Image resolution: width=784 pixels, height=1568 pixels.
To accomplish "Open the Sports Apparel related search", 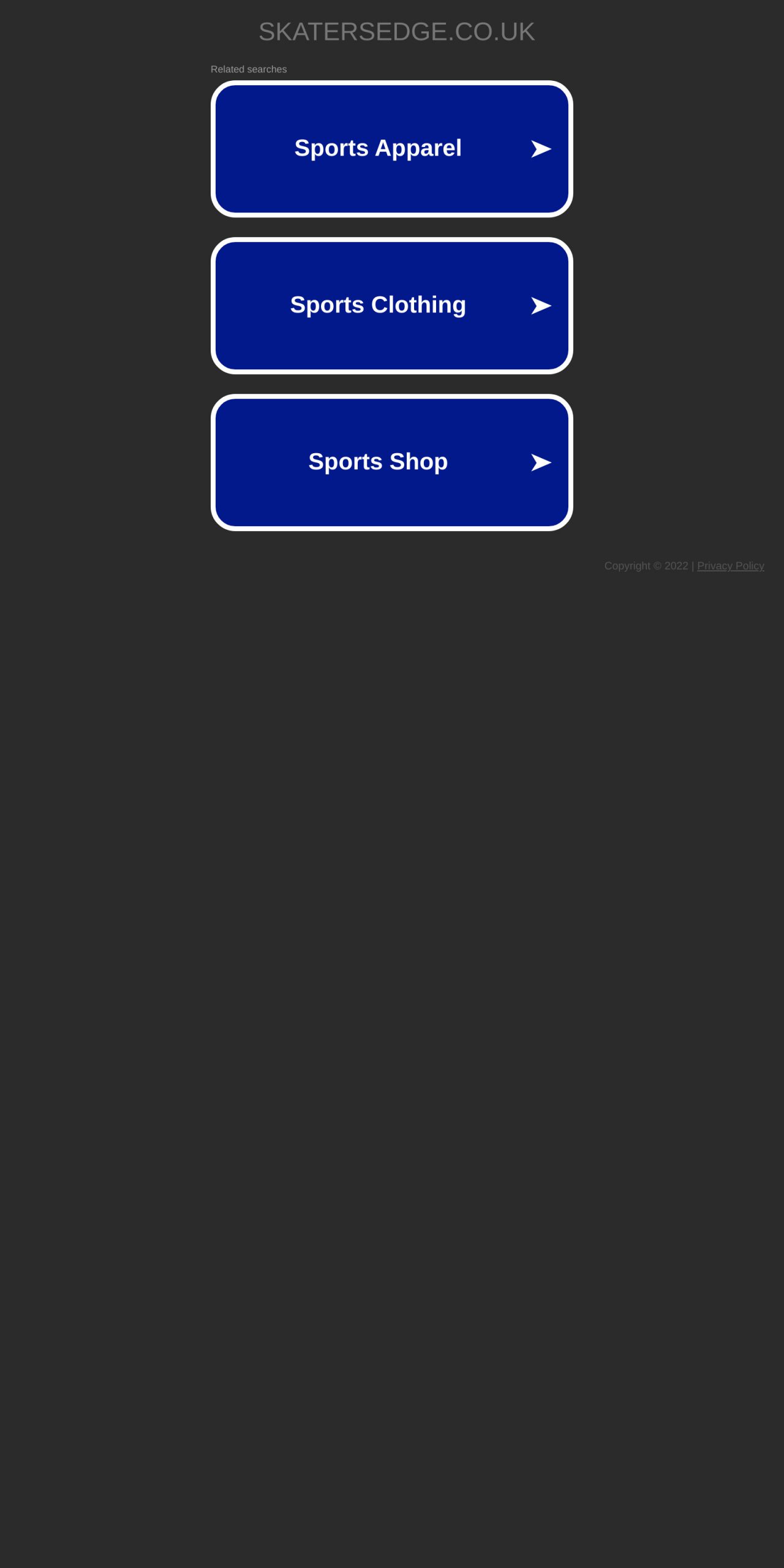I will pyautogui.click(x=392, y=149).
